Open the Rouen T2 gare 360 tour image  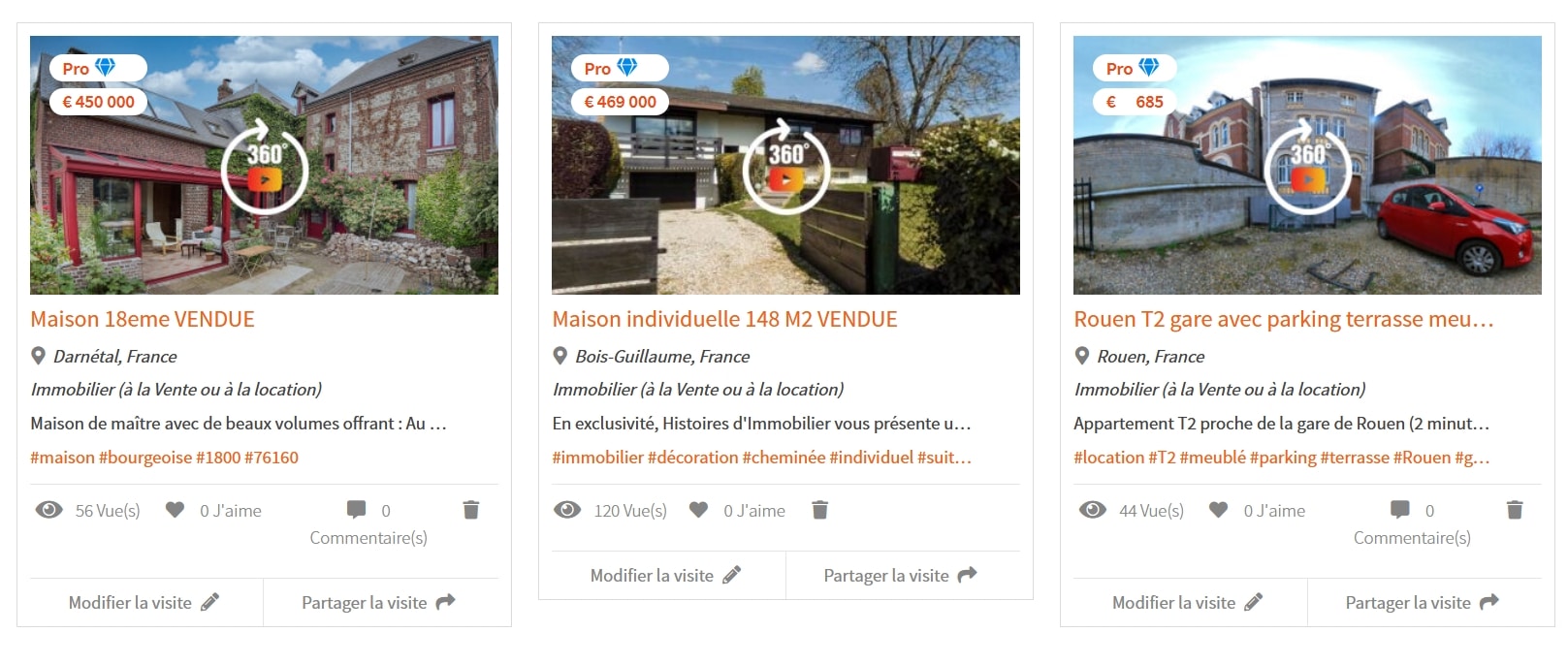(1307, 167)
